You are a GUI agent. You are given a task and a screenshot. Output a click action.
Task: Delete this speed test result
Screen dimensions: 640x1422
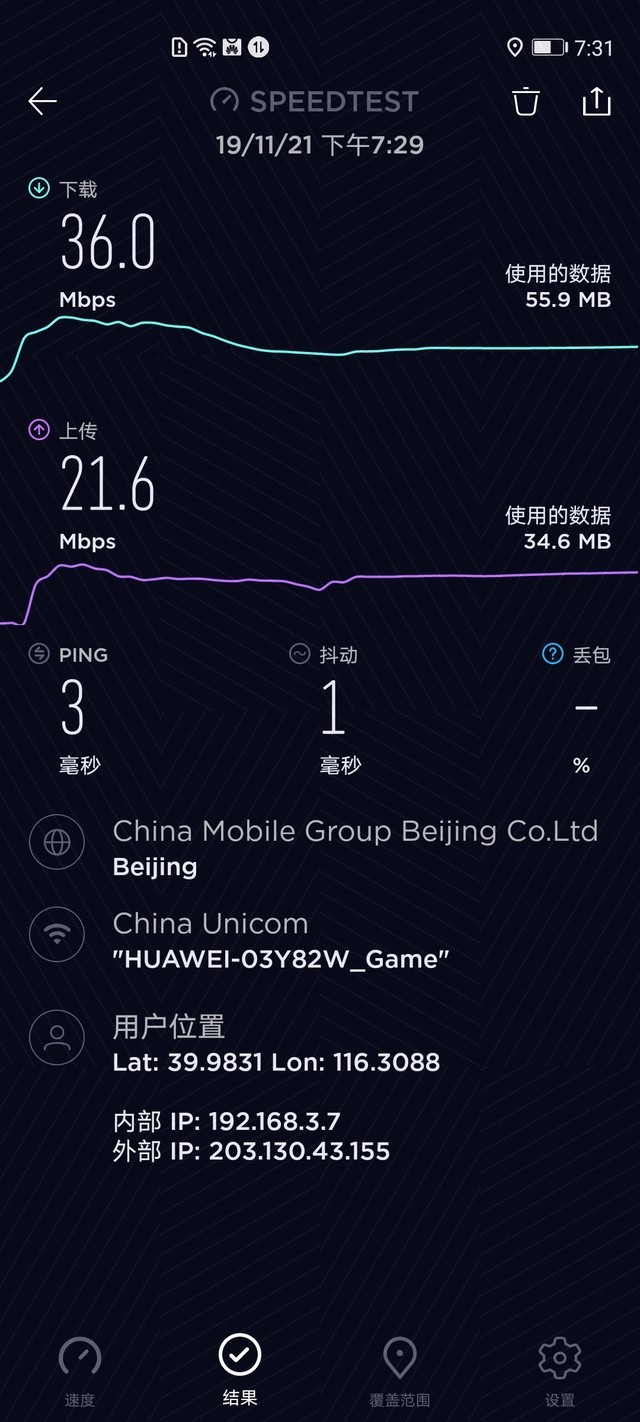pyautogui.click(x=526, y=101)
